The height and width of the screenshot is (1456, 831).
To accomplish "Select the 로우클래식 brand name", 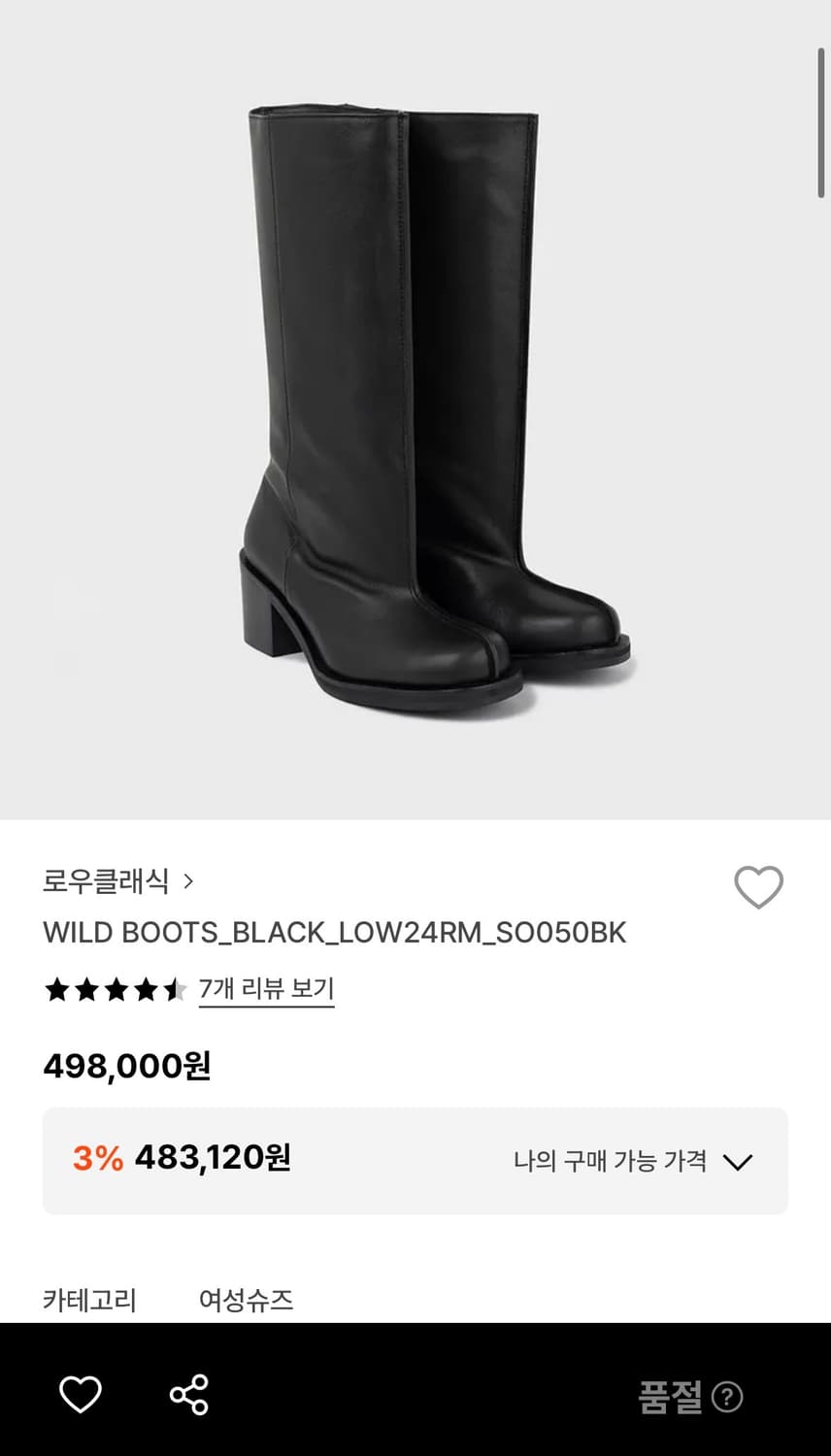I will 107,883.
